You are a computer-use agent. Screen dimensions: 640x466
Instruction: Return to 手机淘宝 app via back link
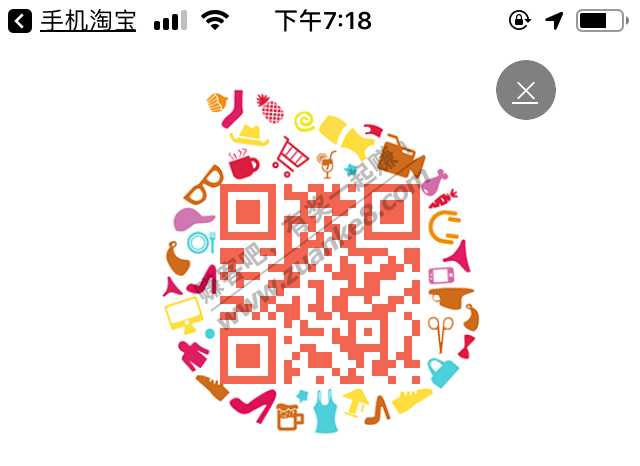[72, 20]
